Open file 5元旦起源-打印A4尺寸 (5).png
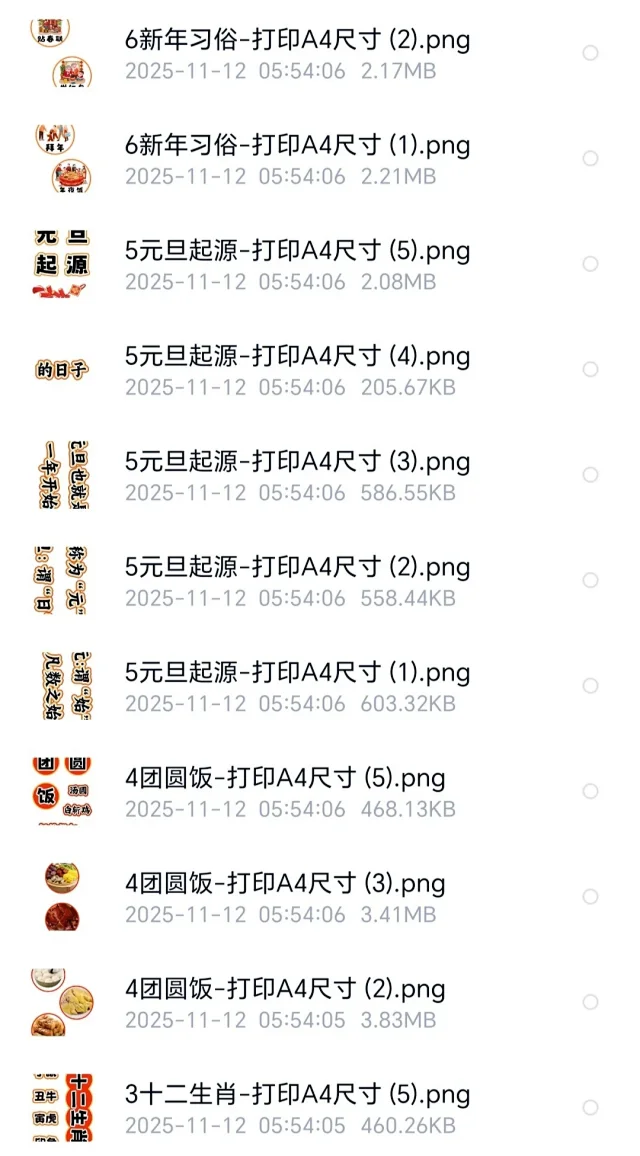Image resolution: width=640 pixels, height=1156 pixels. (x=297, y=251)
